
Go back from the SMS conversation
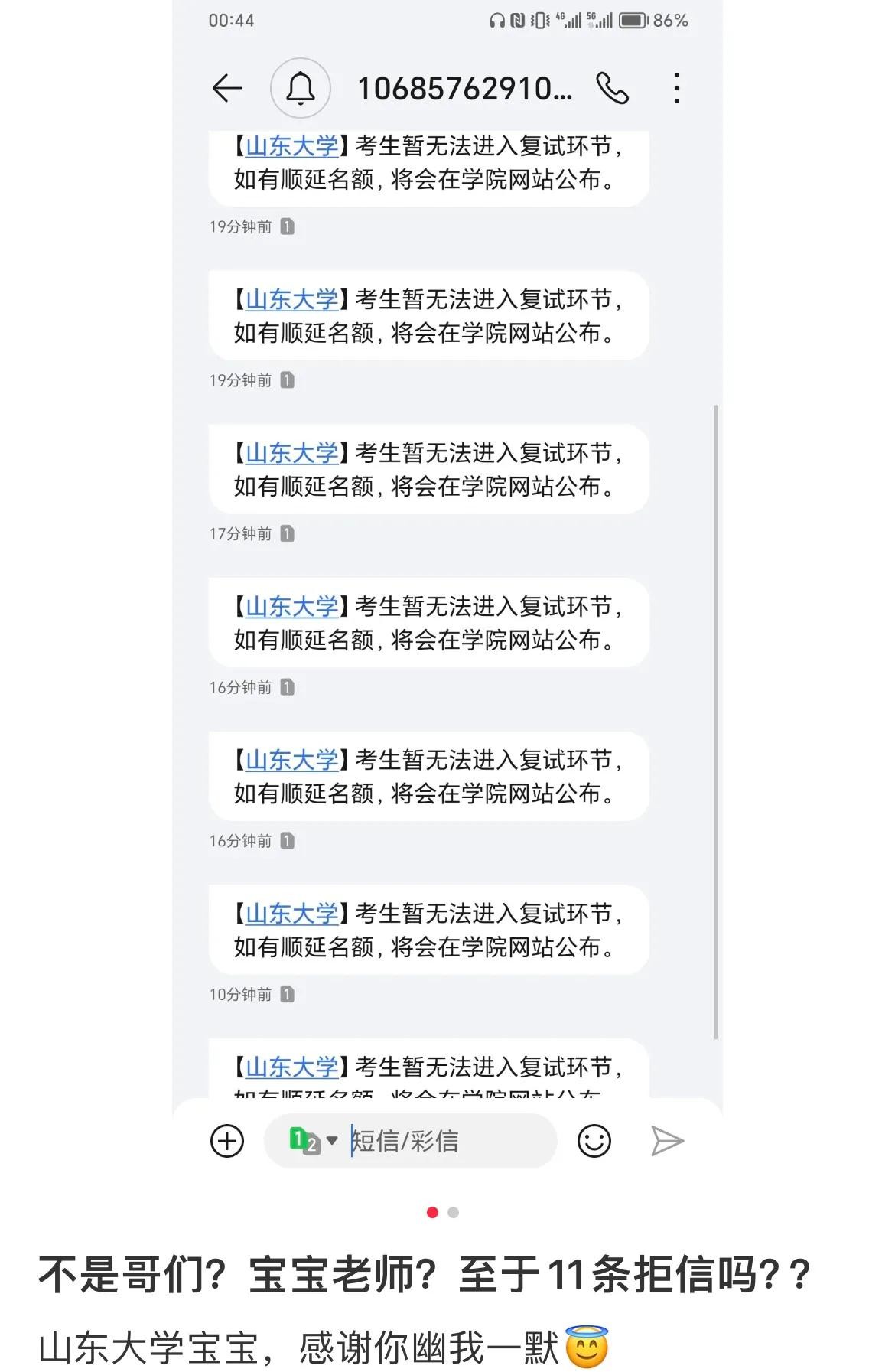click(x=227, y=89)
